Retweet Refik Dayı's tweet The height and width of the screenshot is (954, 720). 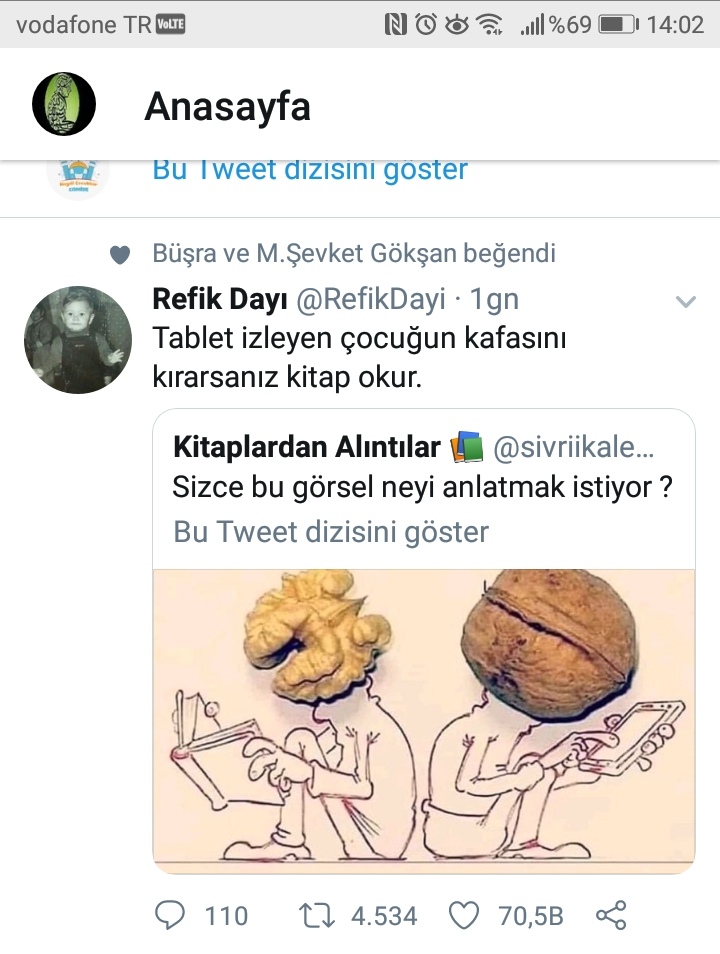[x=317, y=914]
